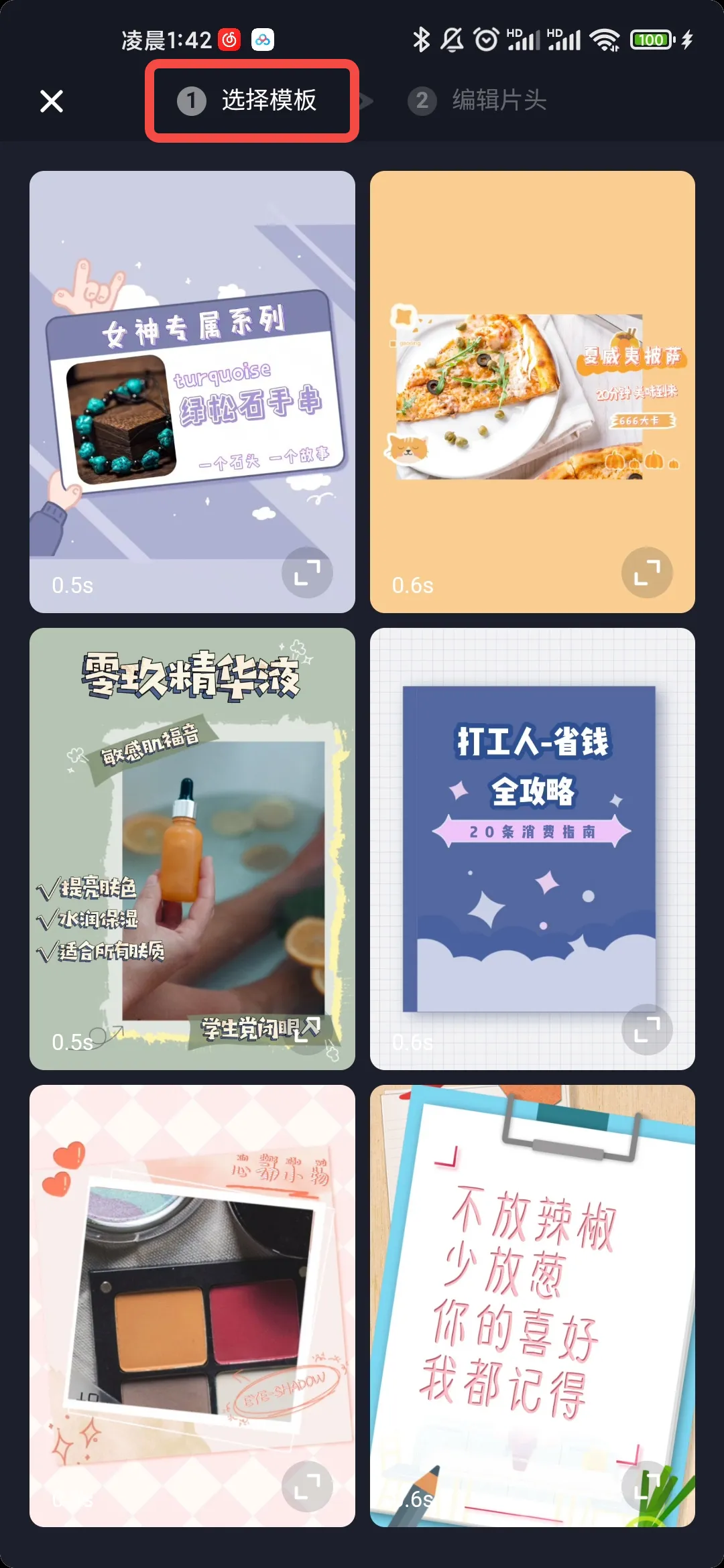Select the 打工人-省钱全攻略 template
This screenshot has height=1568, width=724.
(532, 848)
